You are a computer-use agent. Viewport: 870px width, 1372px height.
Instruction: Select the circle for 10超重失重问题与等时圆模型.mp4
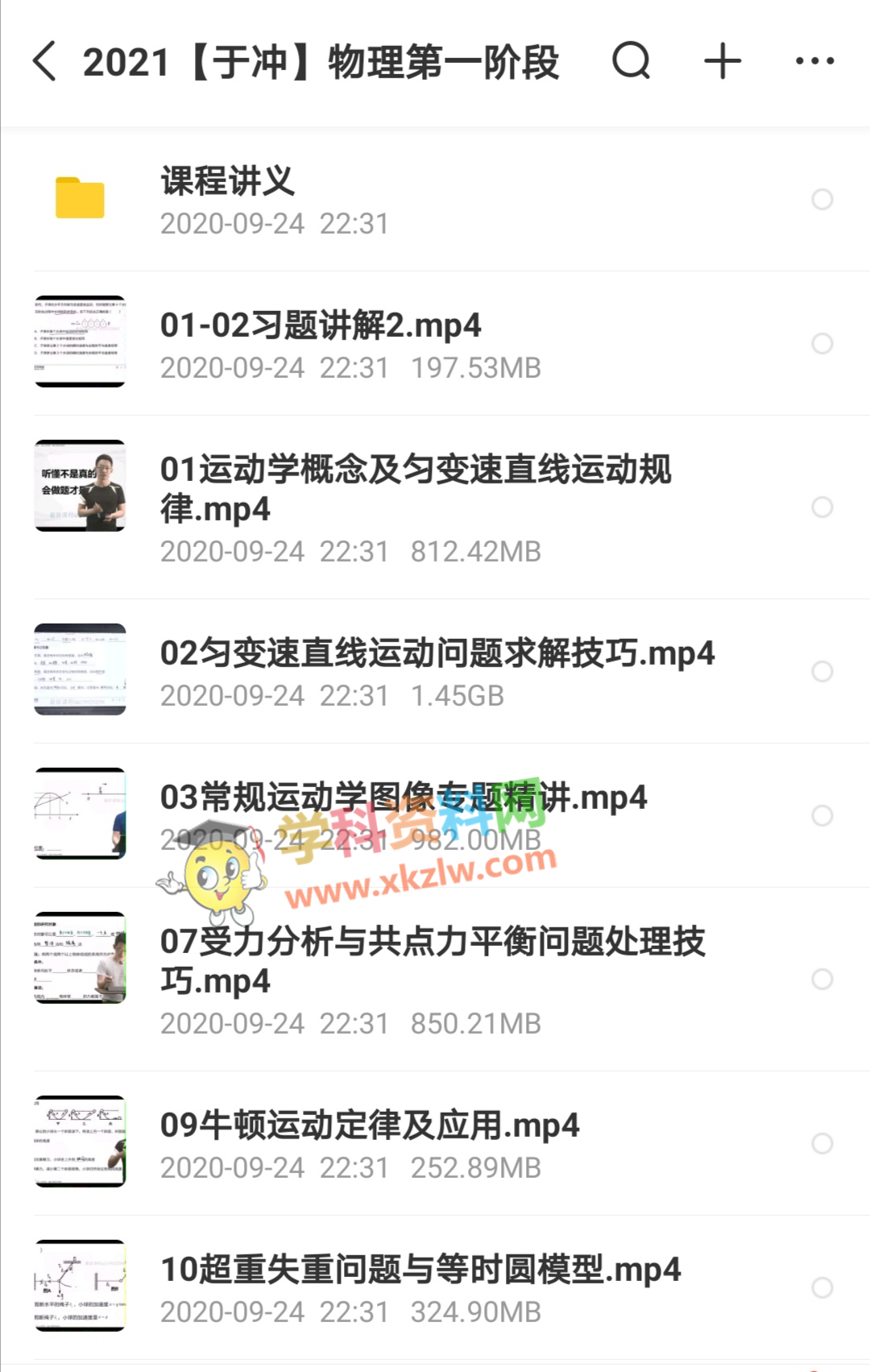point(822,1288)
